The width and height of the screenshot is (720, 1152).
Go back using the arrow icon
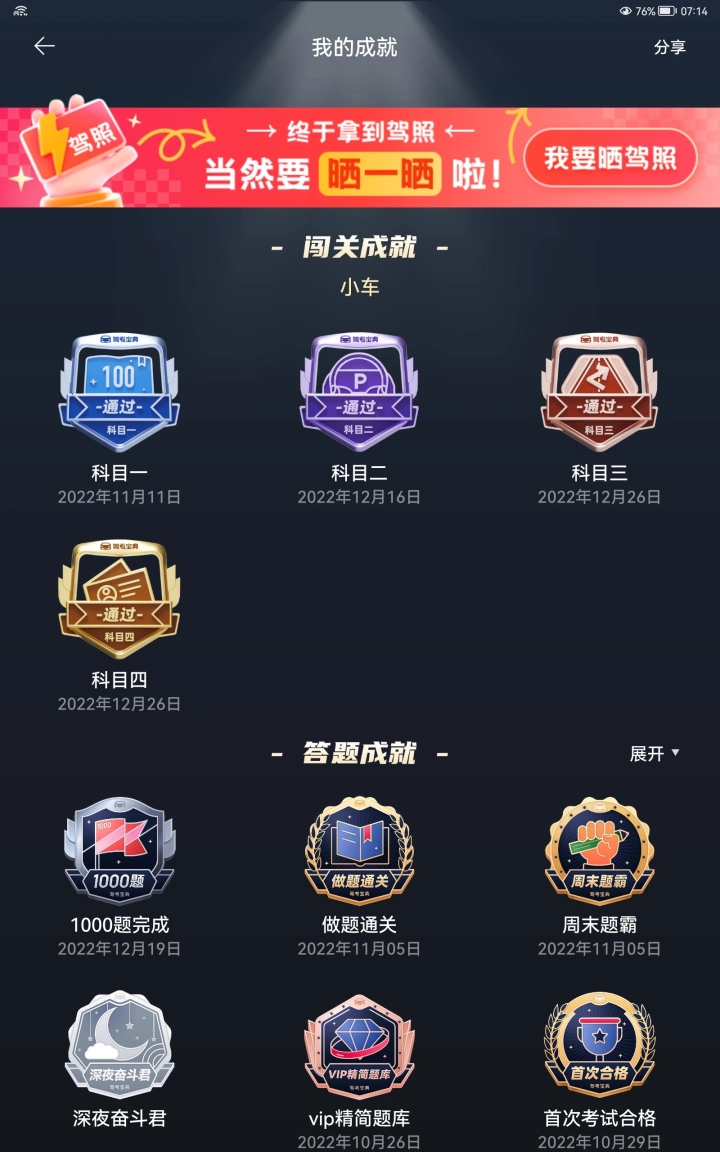(x=45, y=46)
